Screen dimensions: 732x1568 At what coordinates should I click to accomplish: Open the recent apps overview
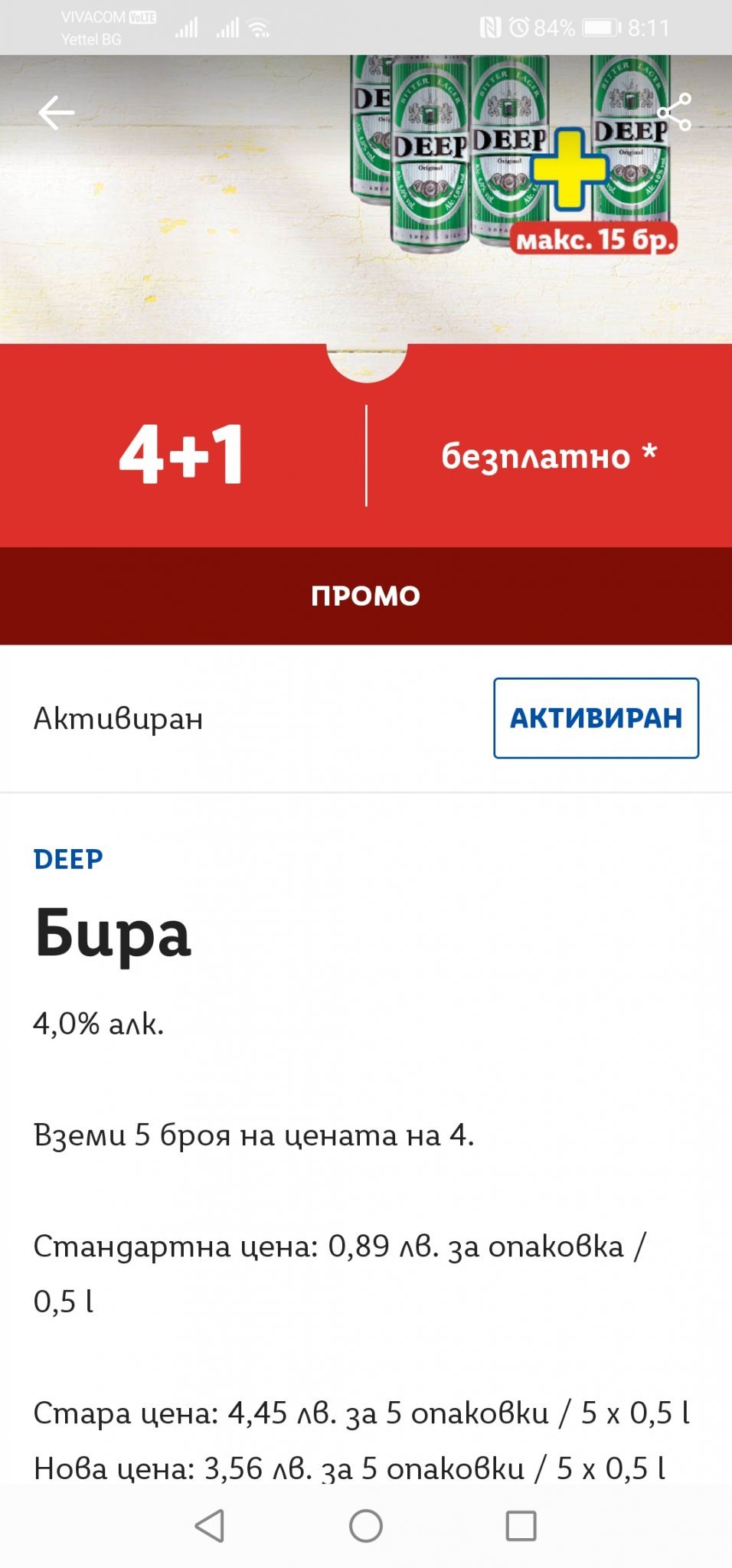pyautogui.click(x=521, y=1525)
